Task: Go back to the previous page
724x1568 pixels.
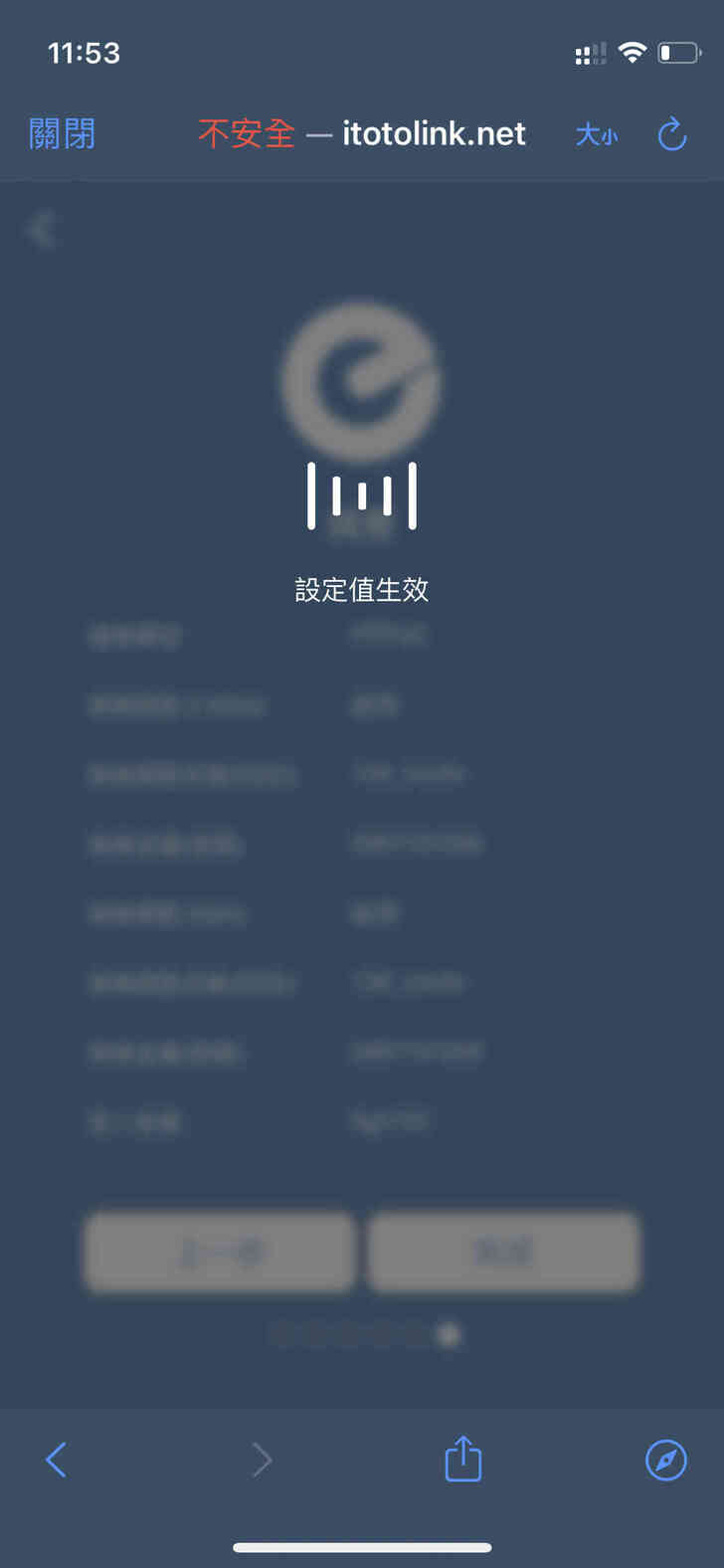Action: 57,1460
